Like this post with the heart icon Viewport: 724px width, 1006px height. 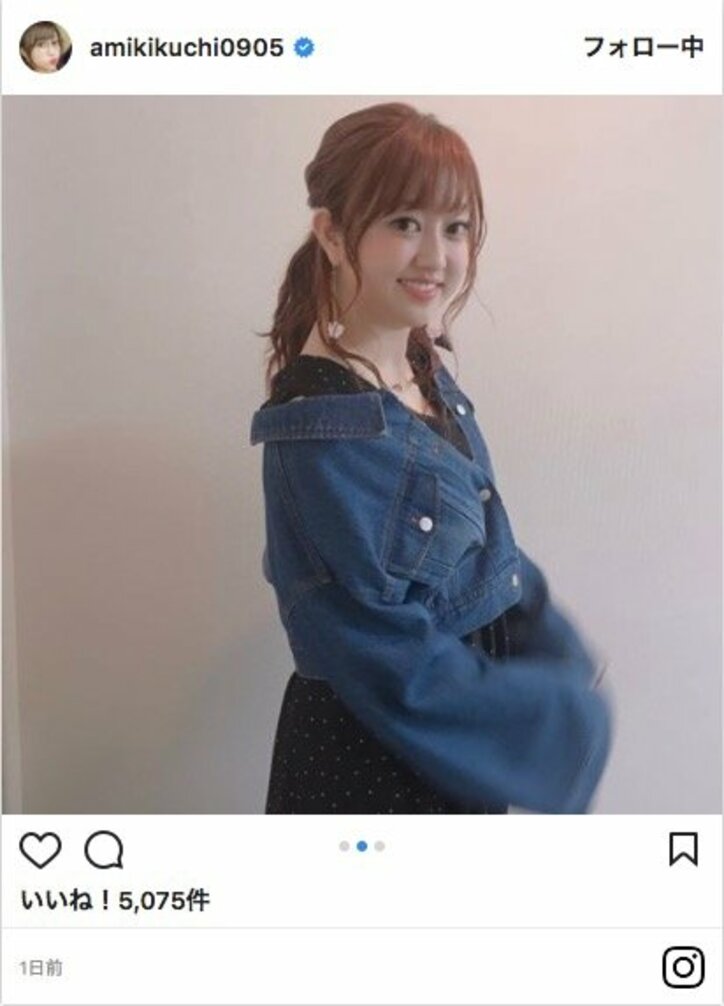[x=41, y=851]
